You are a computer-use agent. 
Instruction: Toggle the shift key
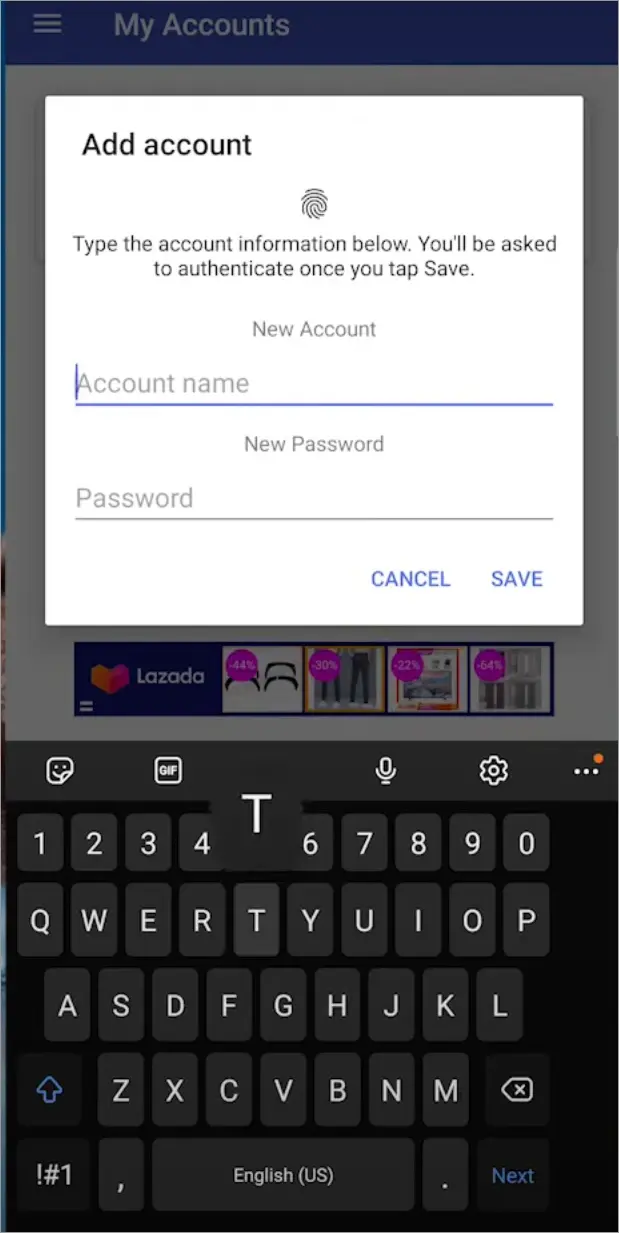click(49, 1090)
